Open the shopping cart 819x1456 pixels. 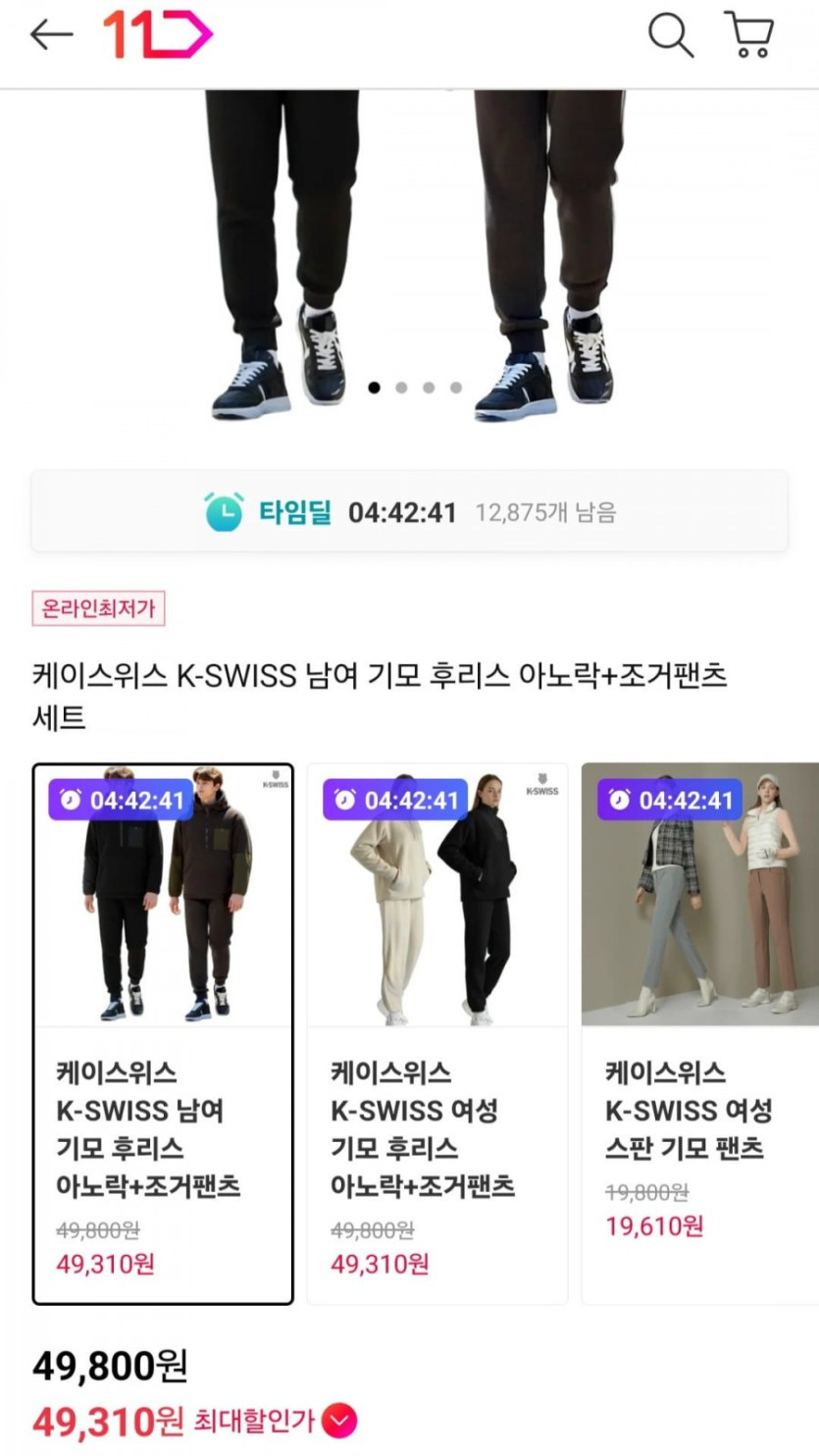749,35
